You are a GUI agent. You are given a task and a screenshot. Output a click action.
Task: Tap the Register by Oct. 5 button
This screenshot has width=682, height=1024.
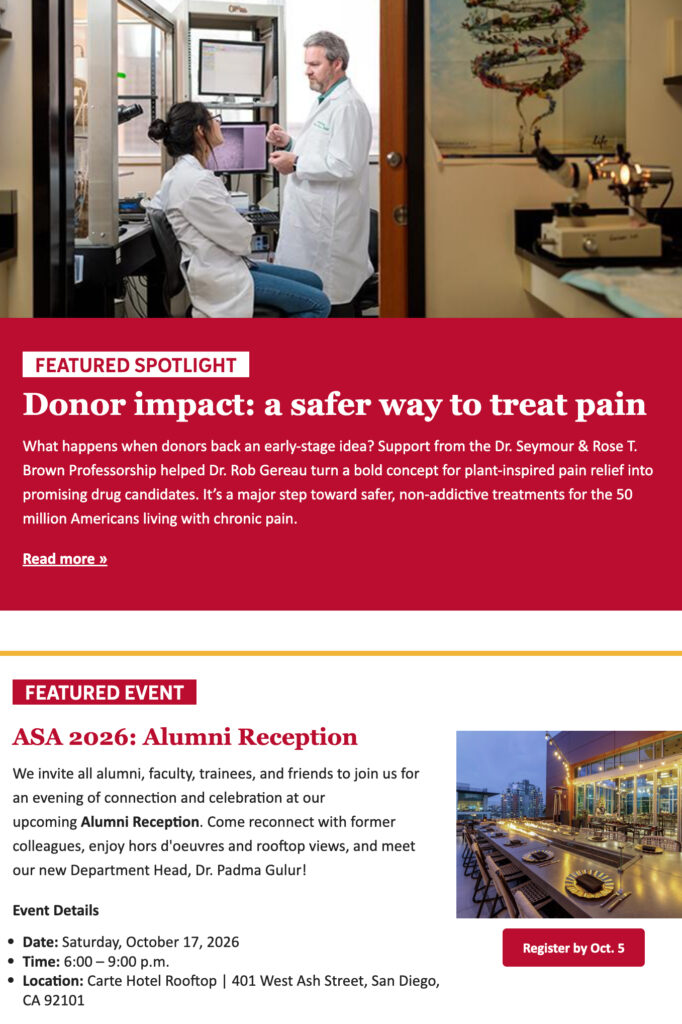click(x=573, y=948)
